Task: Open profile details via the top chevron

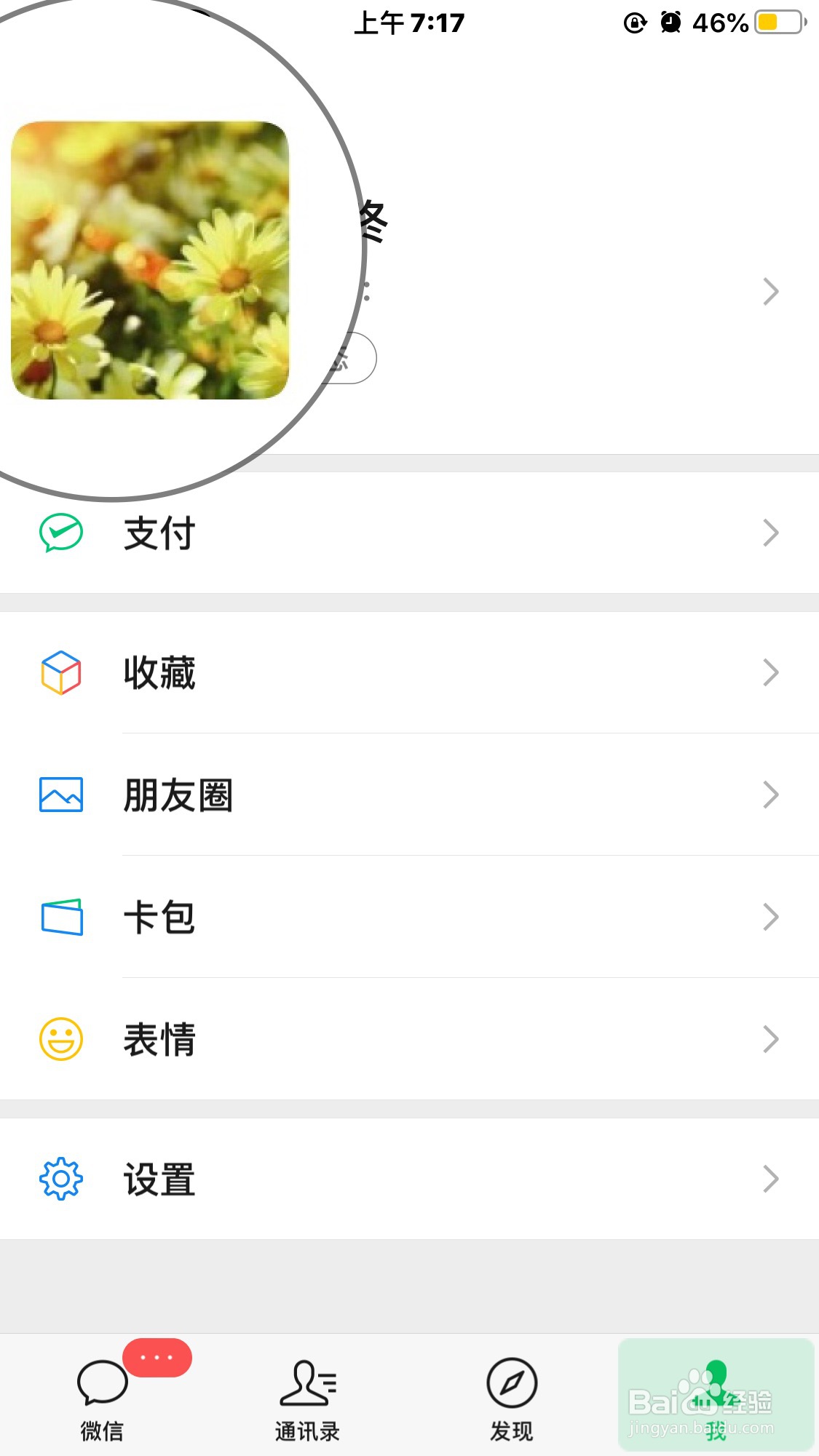Action: point(771,292)
